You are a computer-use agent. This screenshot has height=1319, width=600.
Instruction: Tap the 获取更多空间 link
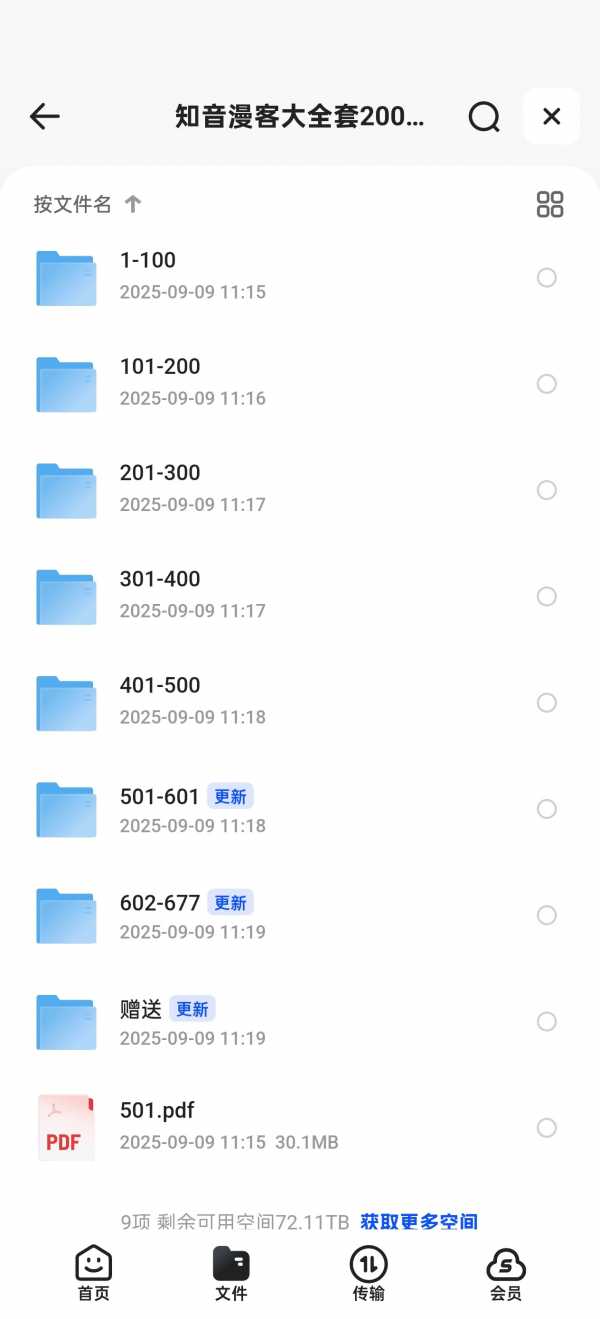pyautogui.click(x=418, y=1222)
